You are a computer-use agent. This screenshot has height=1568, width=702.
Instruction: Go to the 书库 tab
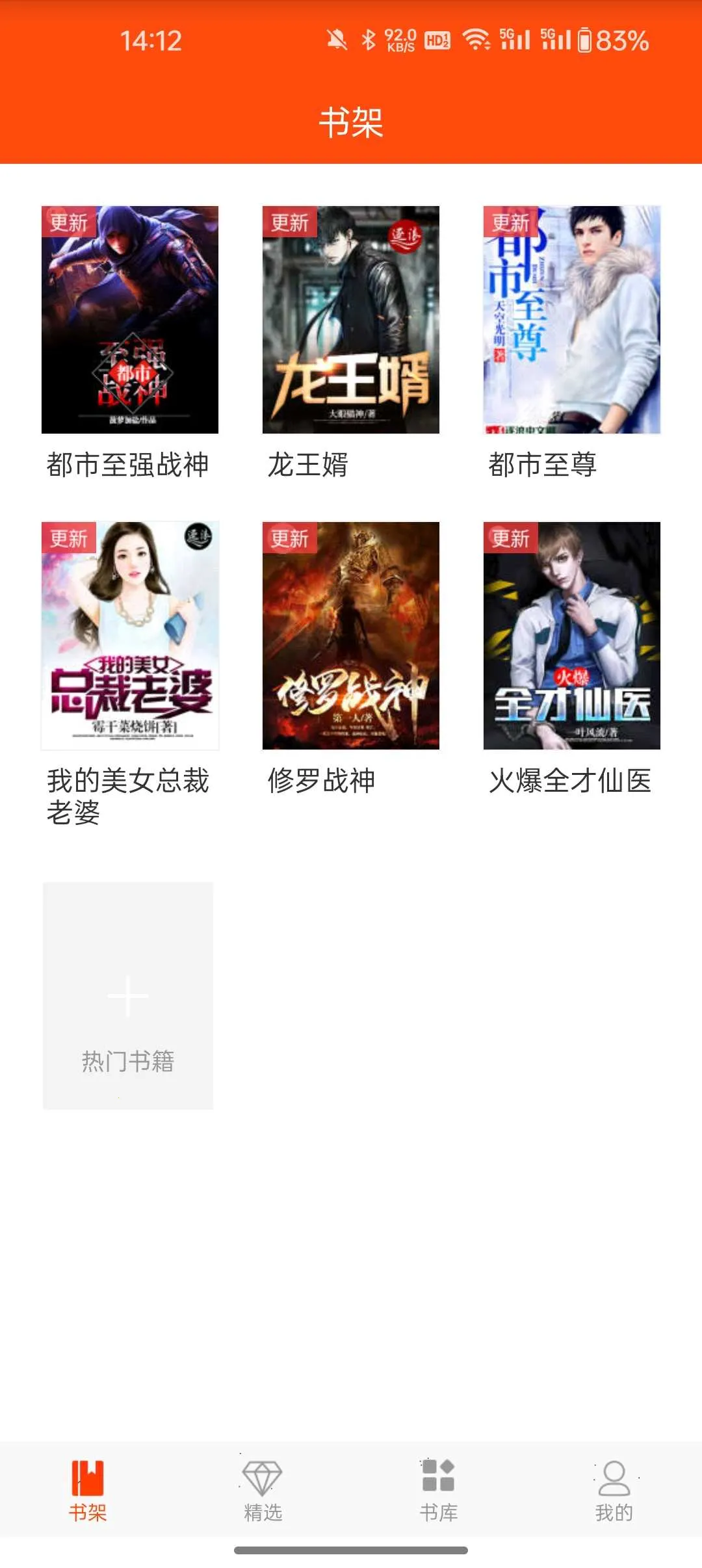click(x=439, y=1490)
